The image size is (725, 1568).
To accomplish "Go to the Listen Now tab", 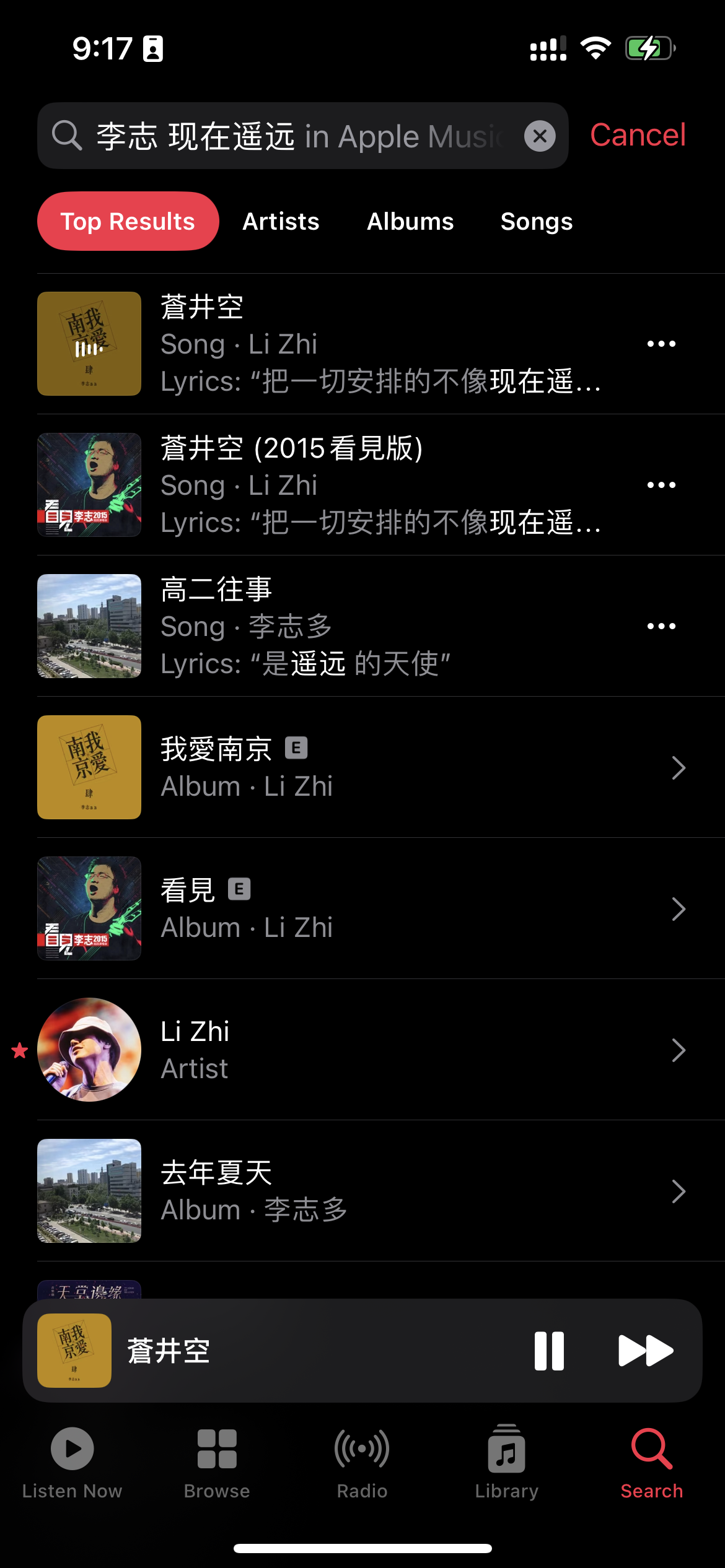I will click(72, 1461).
